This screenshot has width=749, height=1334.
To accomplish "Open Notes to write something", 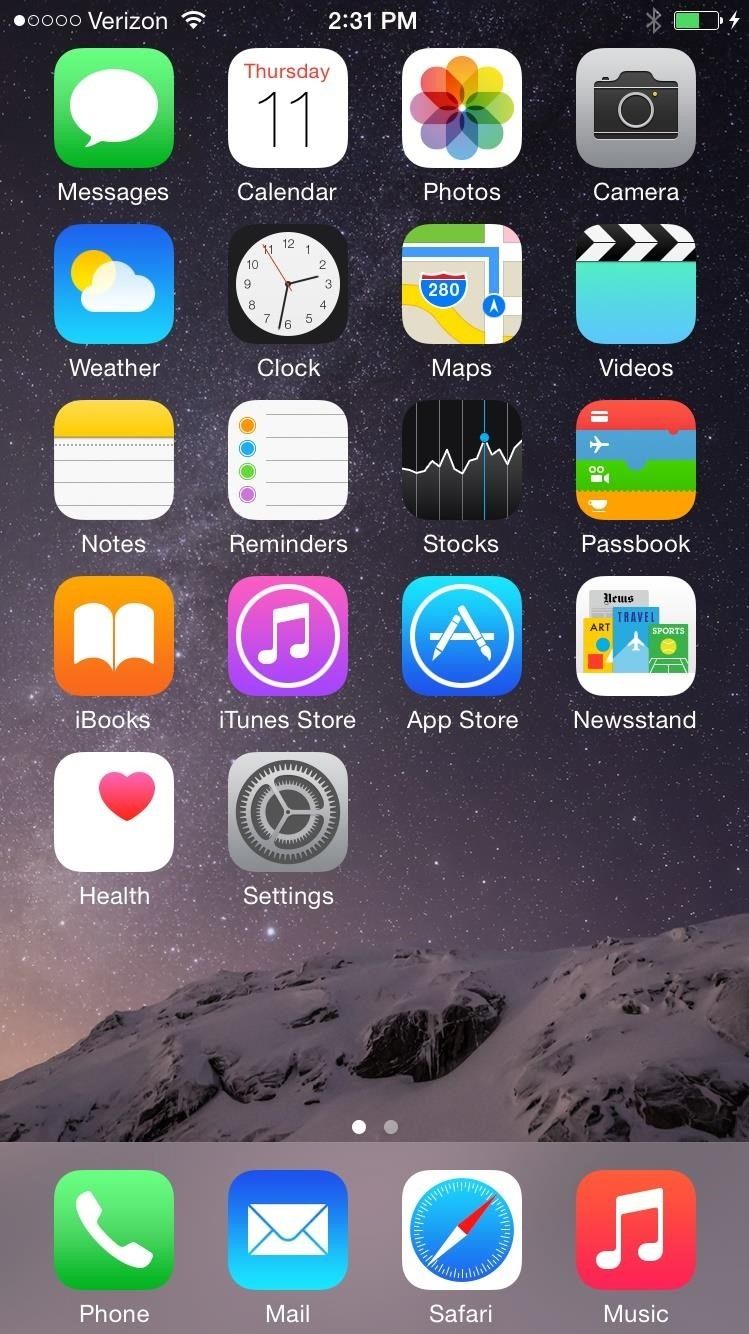I will [x=113, y=460].
